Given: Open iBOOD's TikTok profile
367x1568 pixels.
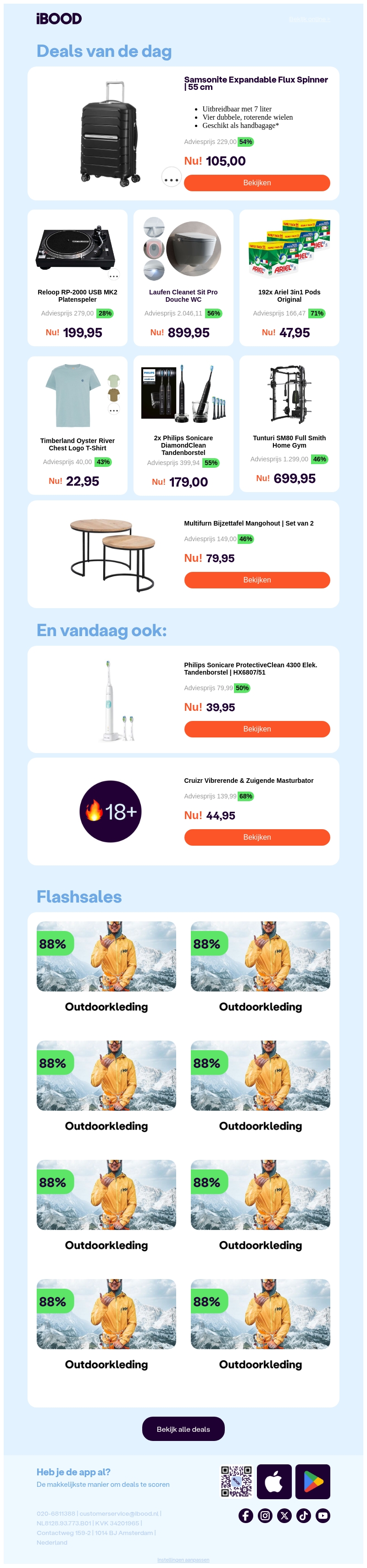Looking at the screenshot, I should [x=304, y=1516].
